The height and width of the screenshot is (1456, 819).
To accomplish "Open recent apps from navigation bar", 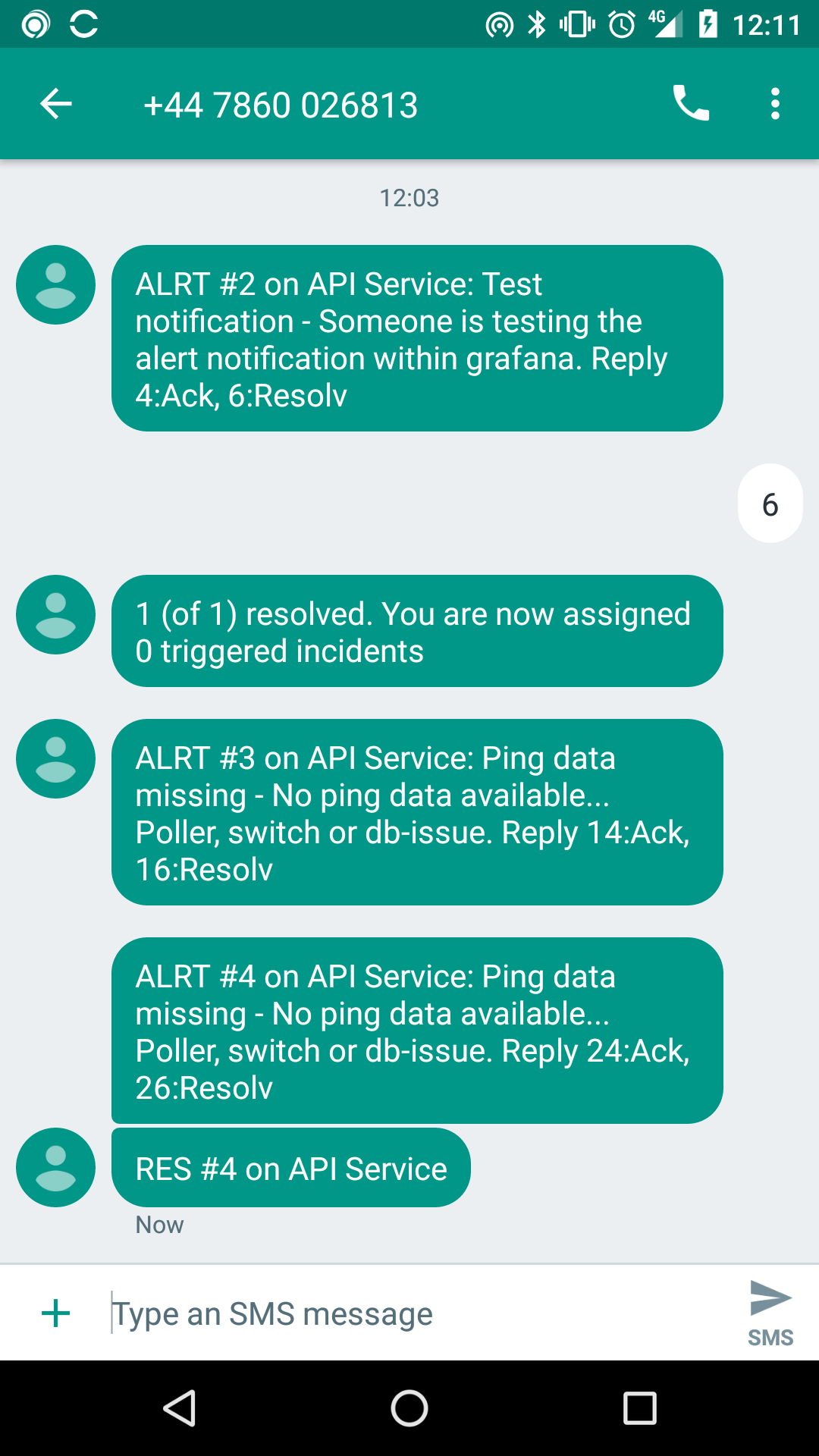I will pos(639,1408).
